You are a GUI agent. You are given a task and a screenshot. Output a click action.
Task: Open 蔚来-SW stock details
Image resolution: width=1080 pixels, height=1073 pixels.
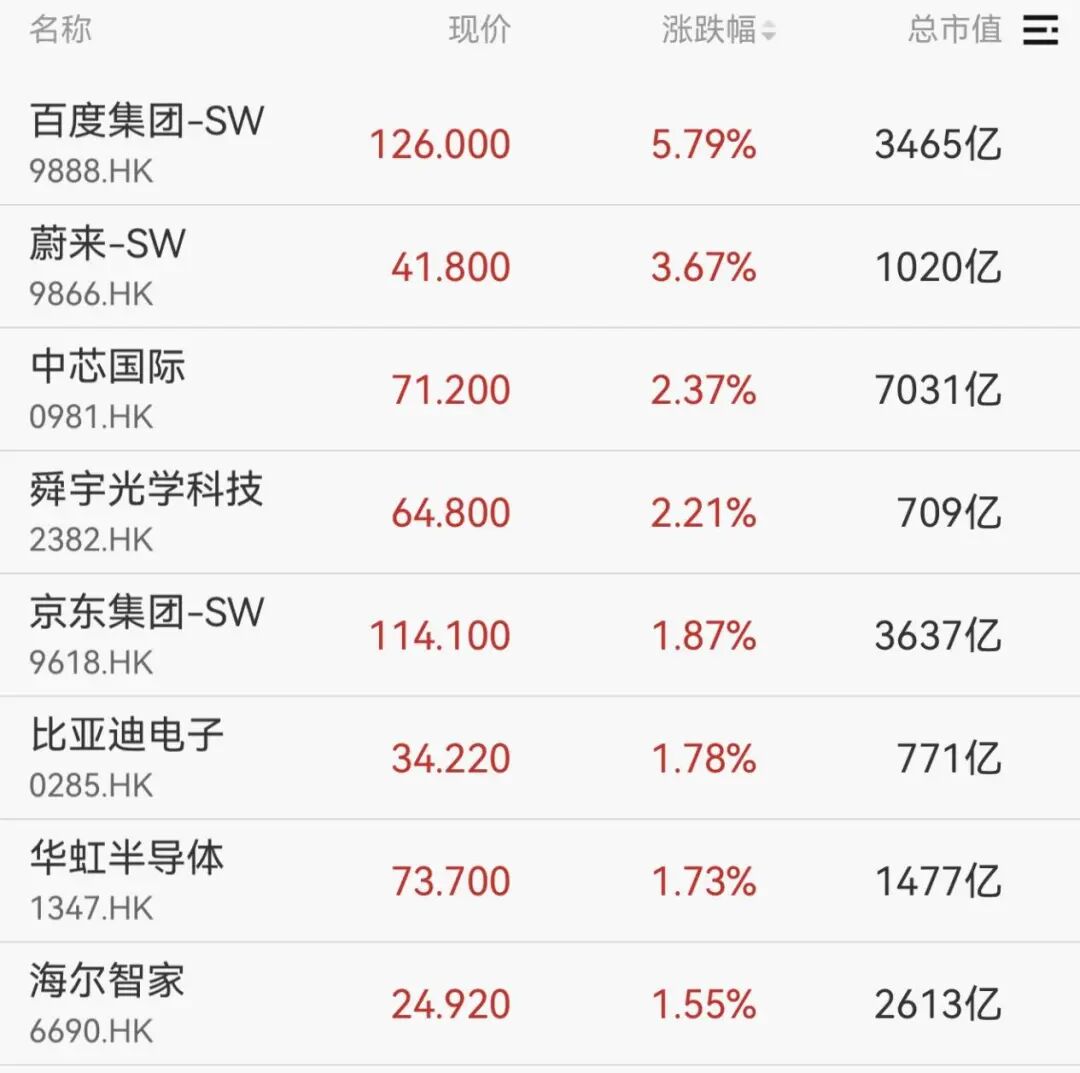[x=108, y=266]
